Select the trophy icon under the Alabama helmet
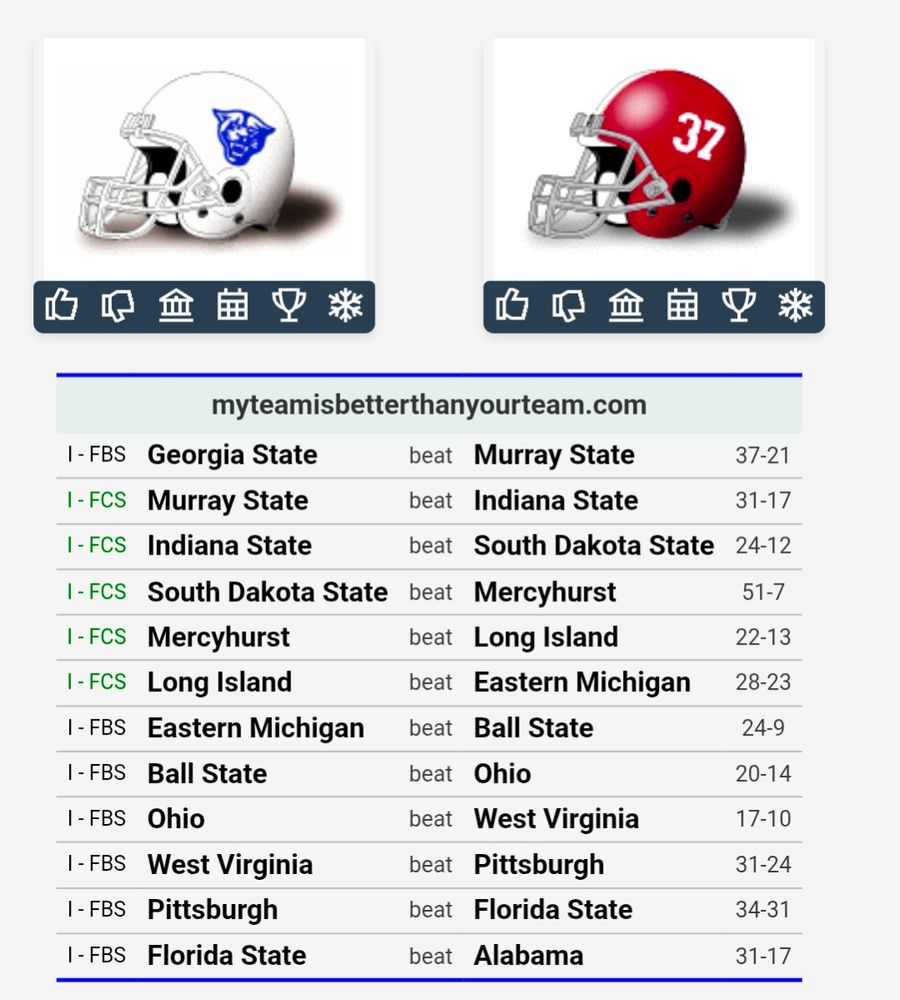Screen dimensions: 900x1000 pos(739,308)
